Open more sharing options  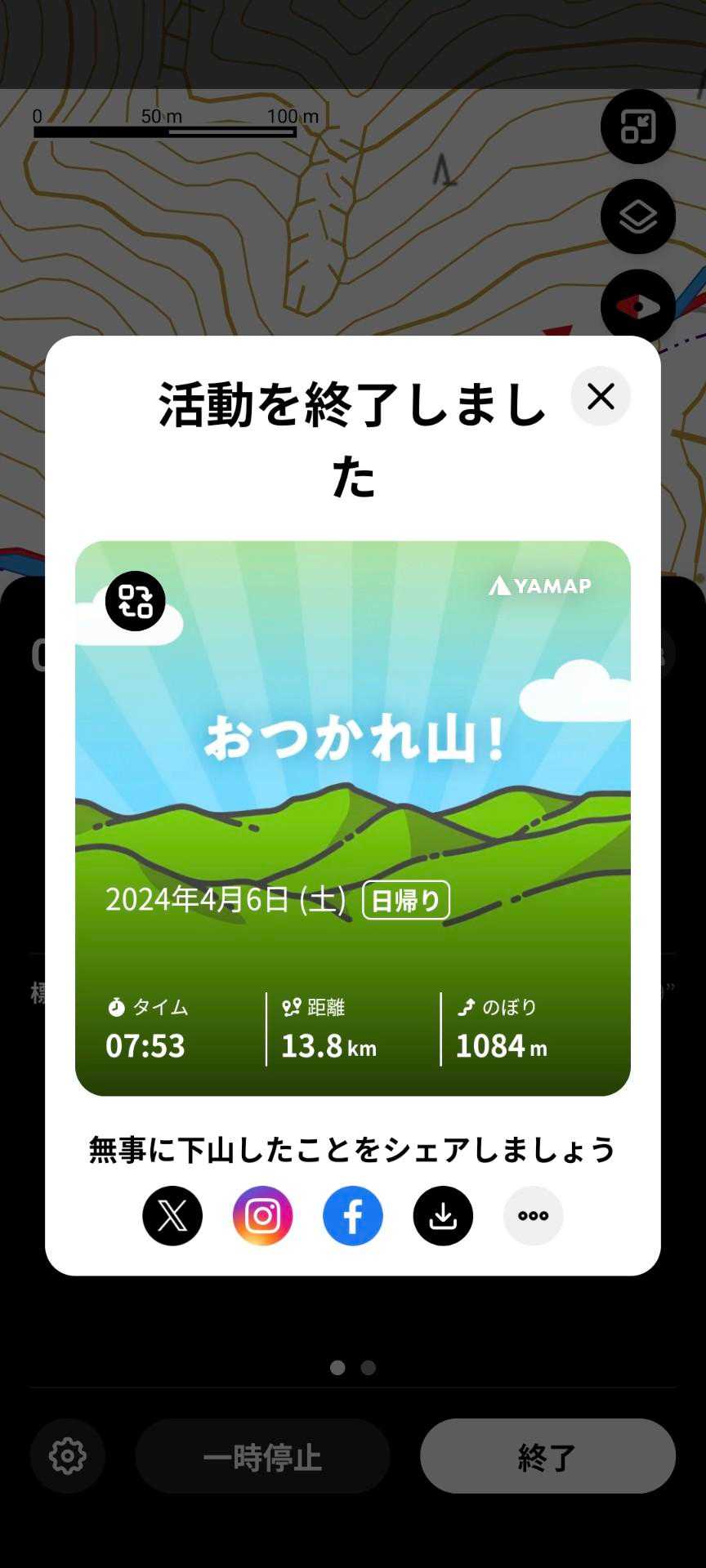click(x=533, y=1216)
